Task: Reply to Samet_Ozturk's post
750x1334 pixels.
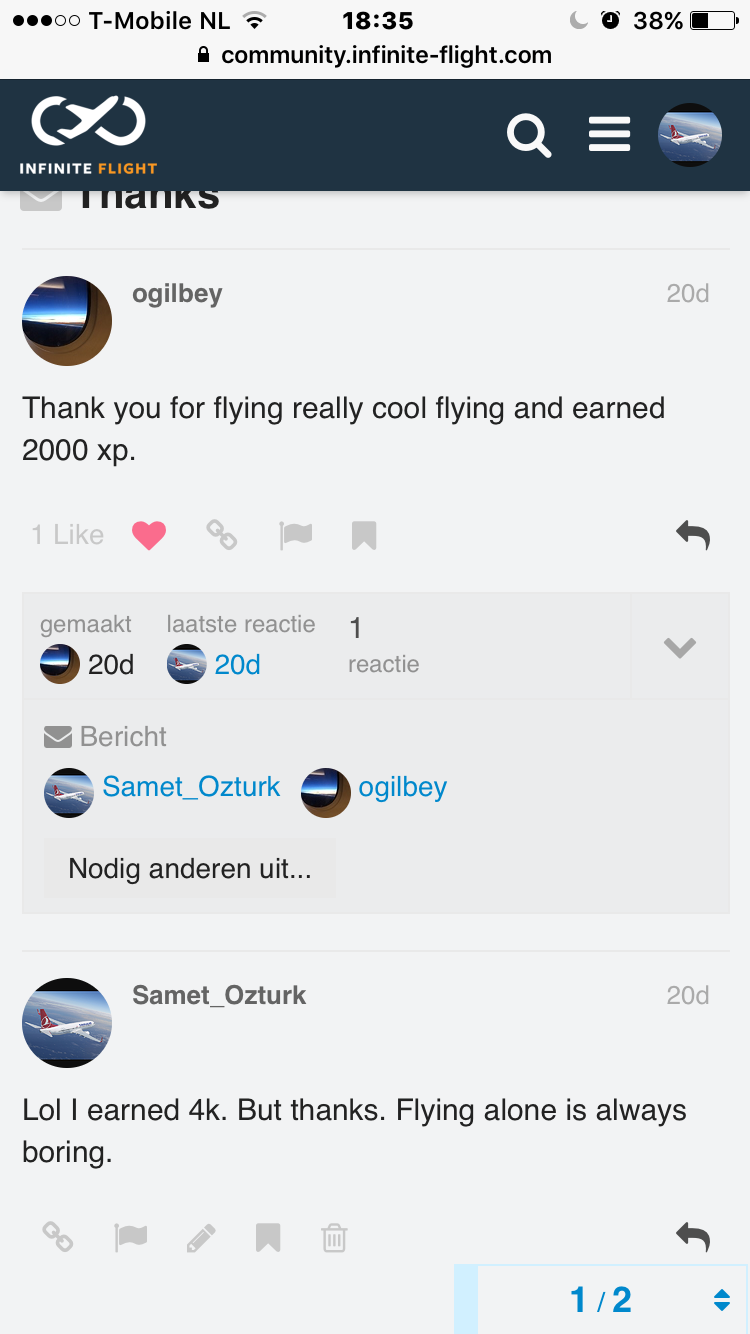Action: point(693,1238)
